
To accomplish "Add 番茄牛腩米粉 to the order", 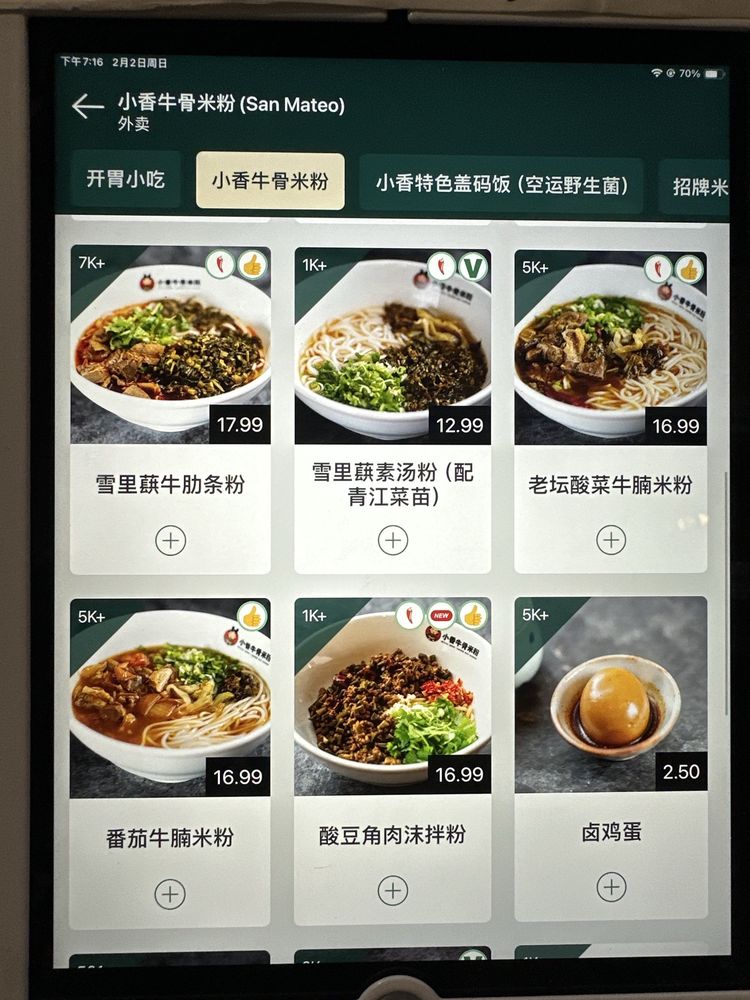I will tap(170, 893).
